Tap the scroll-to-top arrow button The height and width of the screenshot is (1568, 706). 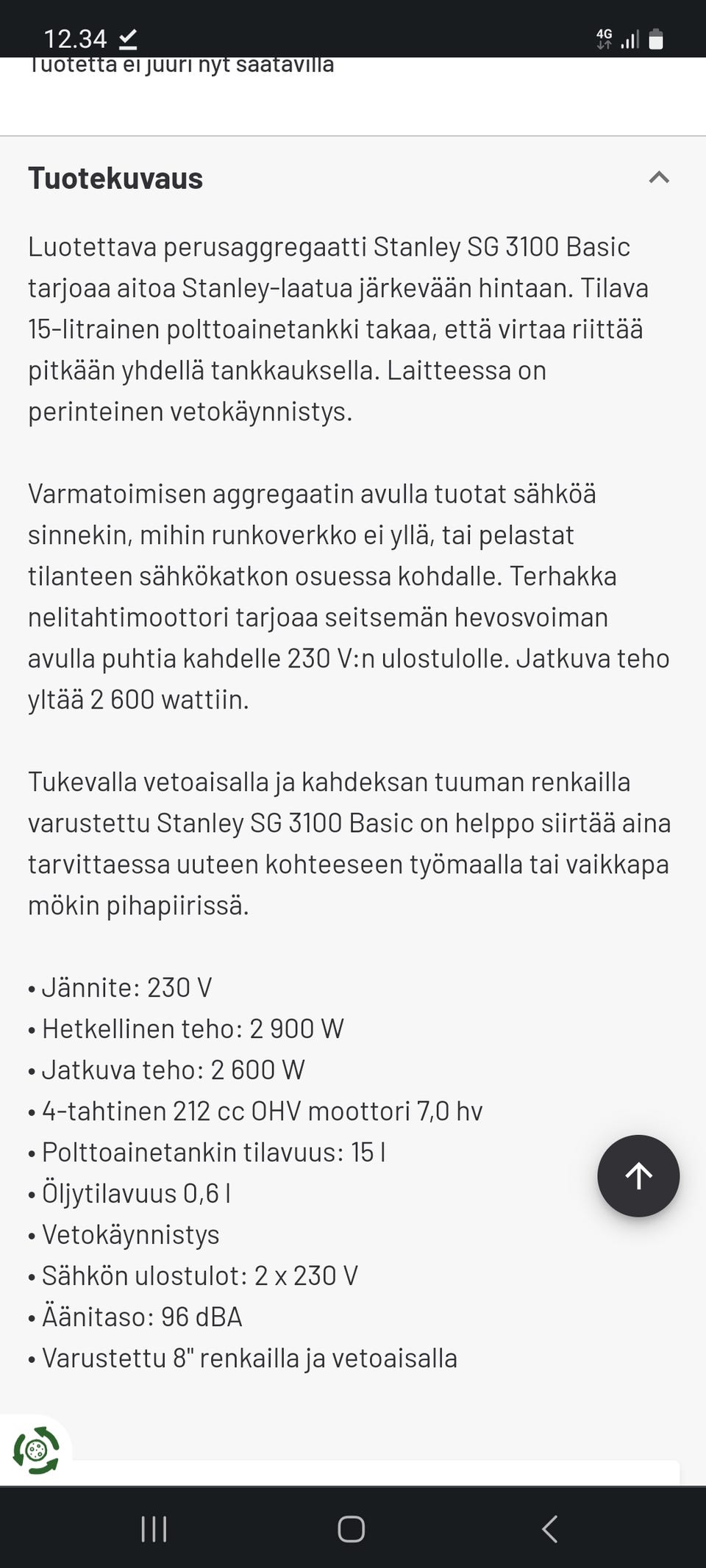[x=638, y=1176]
